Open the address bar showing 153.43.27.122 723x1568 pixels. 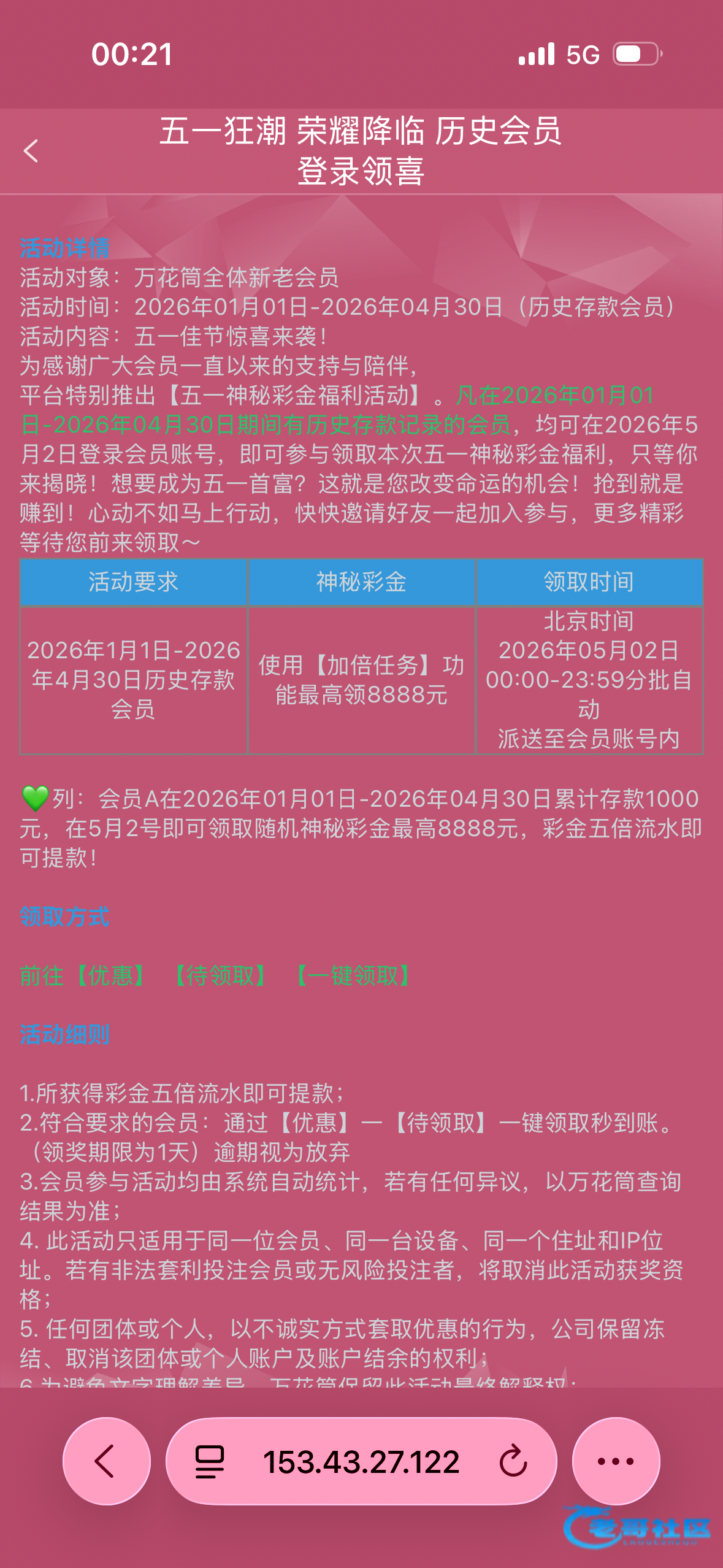361,1461
